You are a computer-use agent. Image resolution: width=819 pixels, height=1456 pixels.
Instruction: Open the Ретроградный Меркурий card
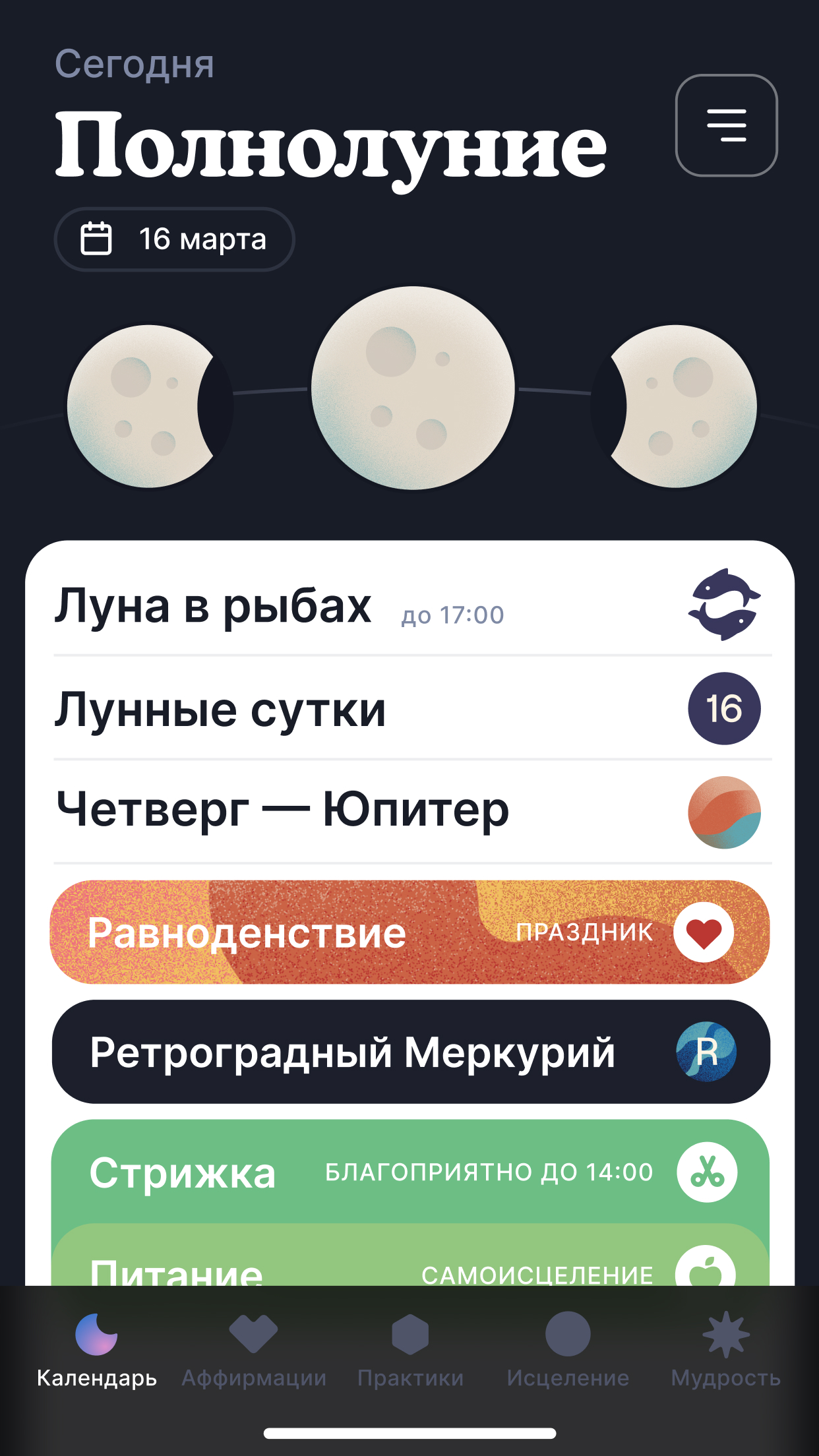click(x=409, y=1052)
